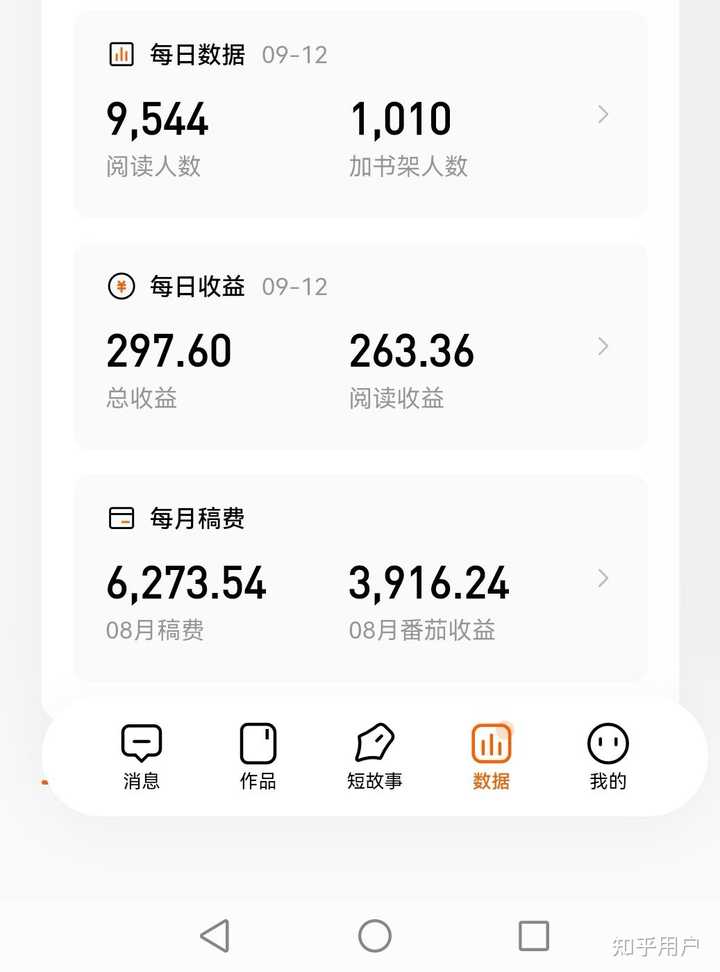The width and height of the screenshot is (720, 972).
Task: Tap the system back button
Action: click(214, 936)
